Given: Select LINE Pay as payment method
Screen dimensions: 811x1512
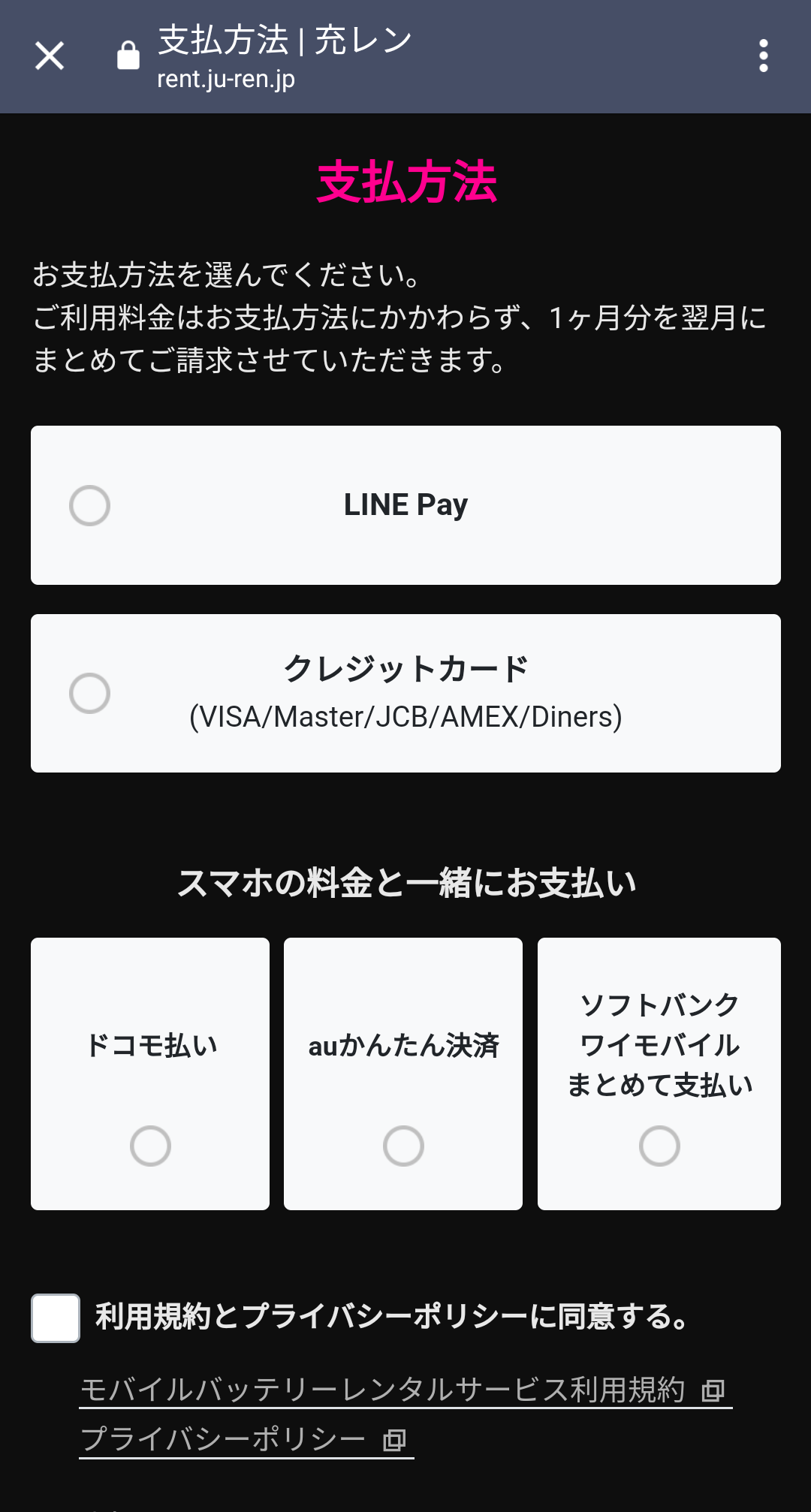Looking at the screenshot, I should coord(89,505).
